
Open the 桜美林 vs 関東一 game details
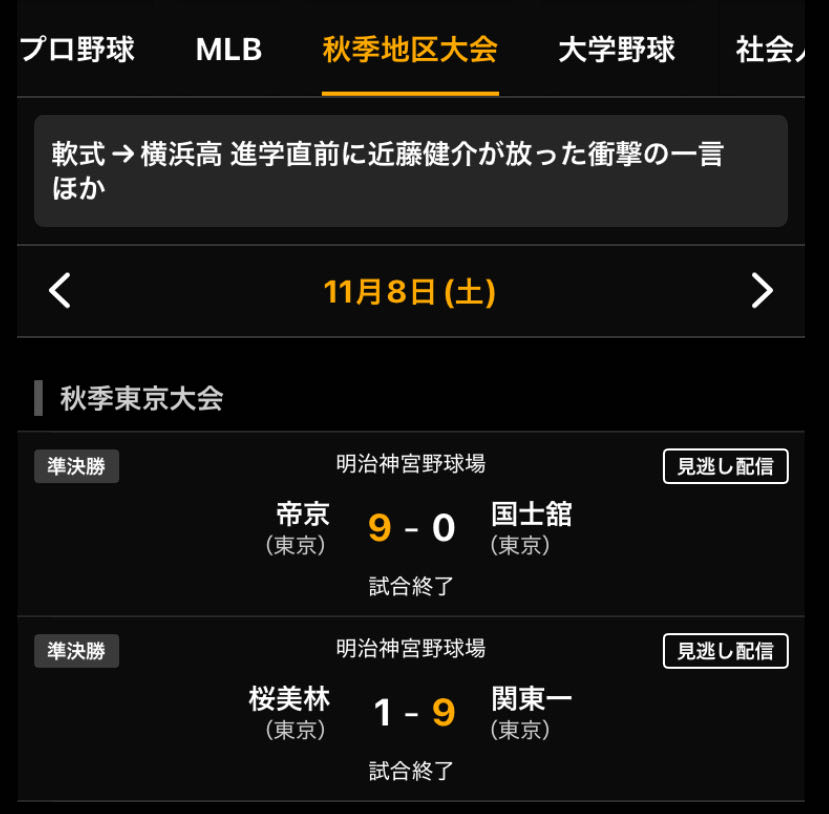tap(410, 713)
